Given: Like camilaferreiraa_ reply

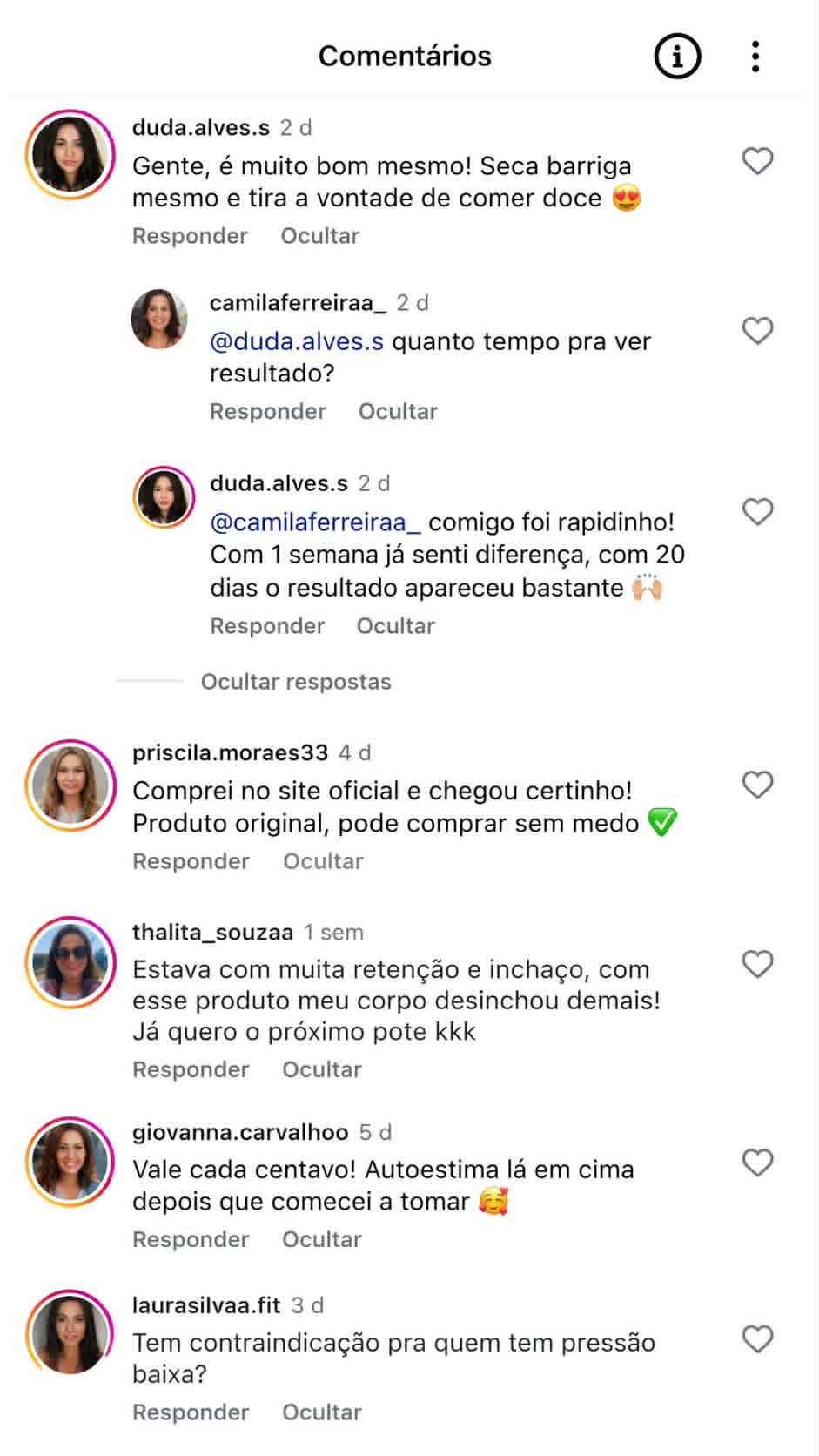Looking at the screenshot, I should coord(757,331).
